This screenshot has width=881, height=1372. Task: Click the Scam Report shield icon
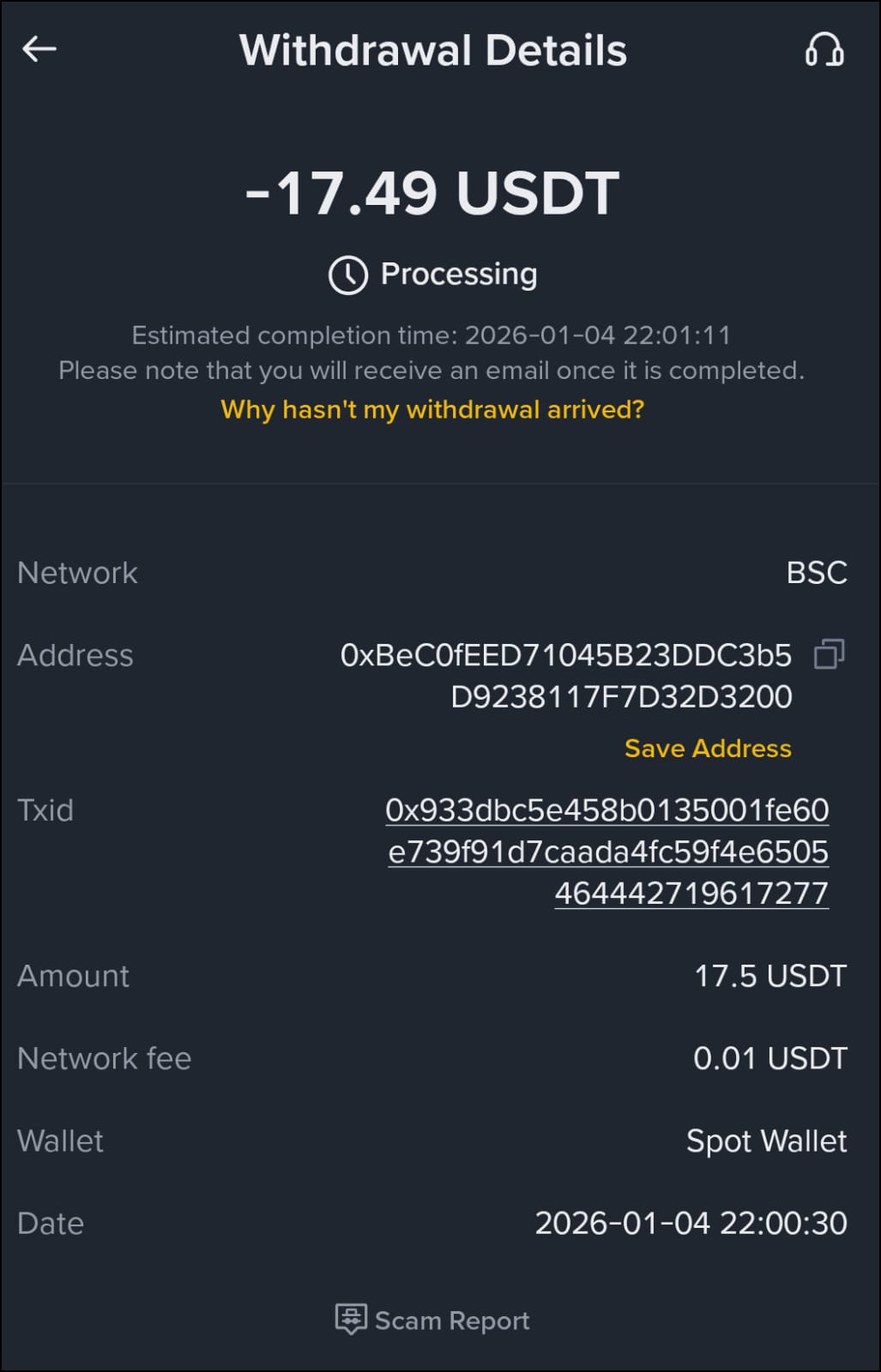pyautogui.click(x=351, y=1320)
